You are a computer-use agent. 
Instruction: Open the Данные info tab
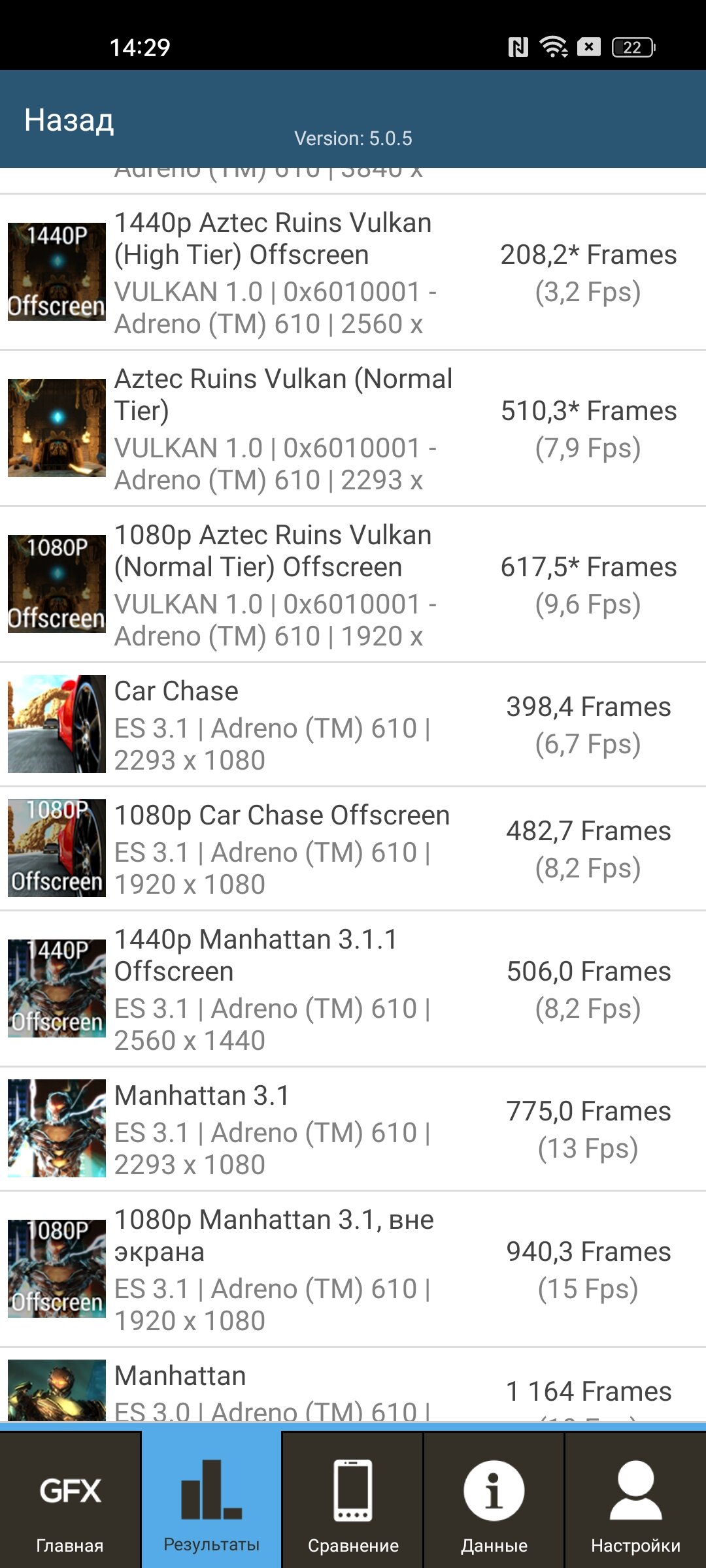[x=494, y=1499]
